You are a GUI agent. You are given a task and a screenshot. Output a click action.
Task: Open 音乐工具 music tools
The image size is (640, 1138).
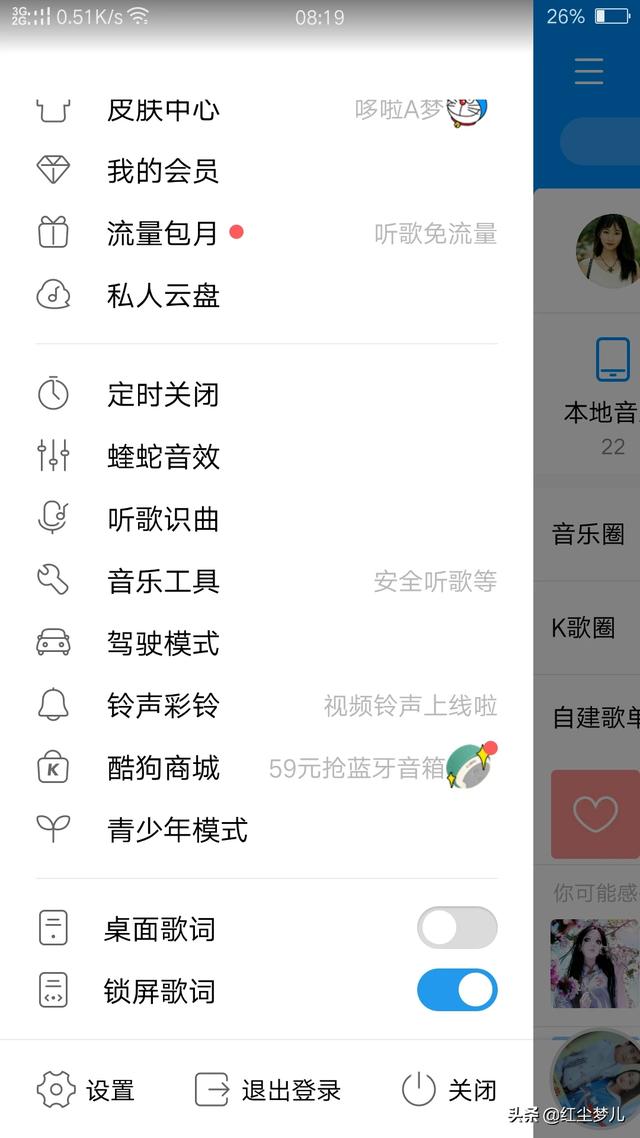[x=163, y=581]
